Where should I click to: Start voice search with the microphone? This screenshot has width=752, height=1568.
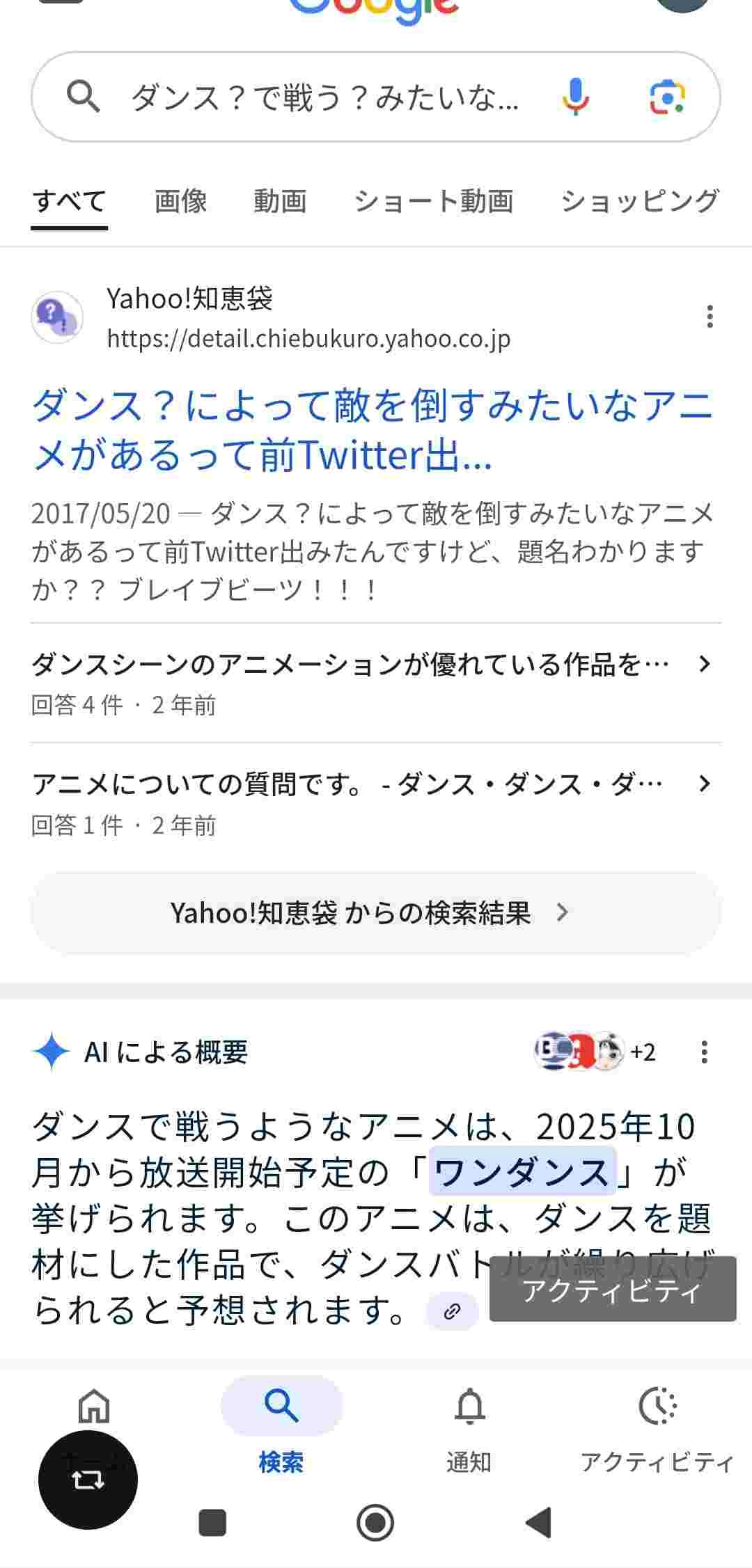(x=575, y=97)
